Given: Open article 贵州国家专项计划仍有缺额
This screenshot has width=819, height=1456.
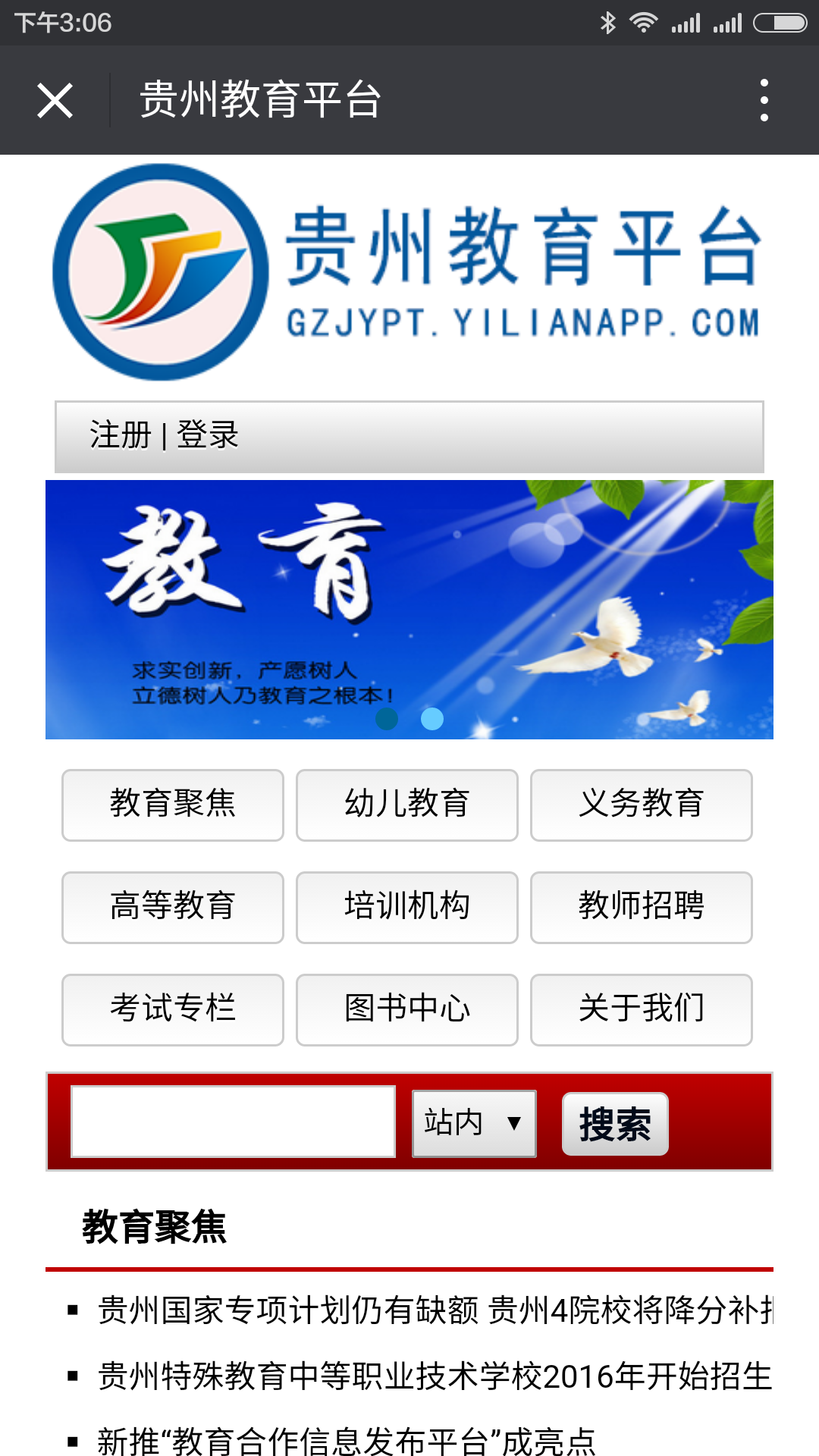Looking at the screenshot, I should coord(434,1310).
